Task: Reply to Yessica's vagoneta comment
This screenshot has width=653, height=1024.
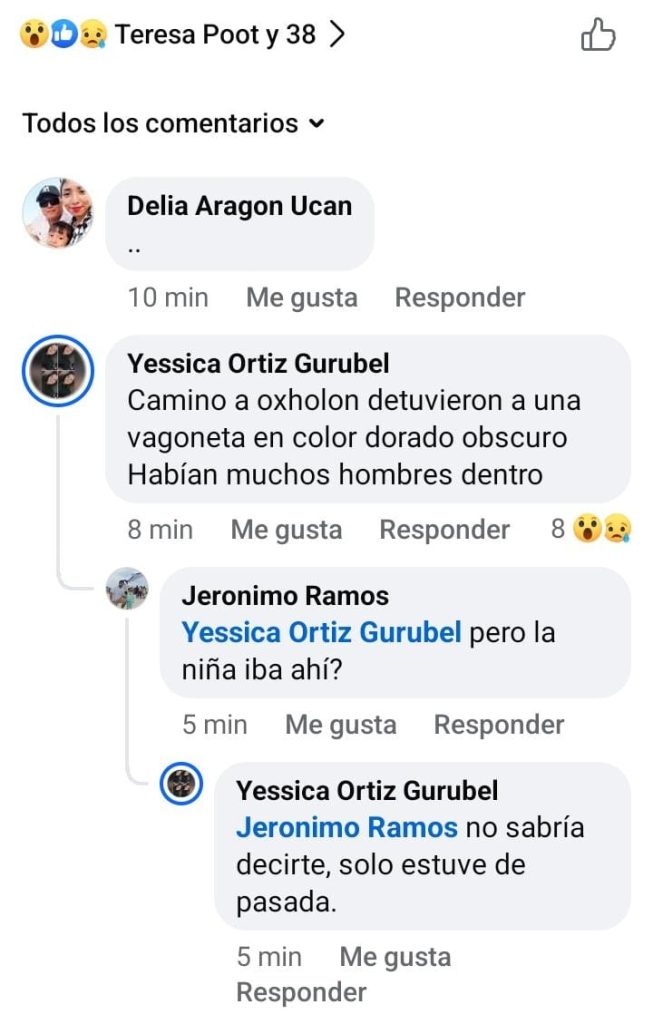Action: [x=444, y=530]
